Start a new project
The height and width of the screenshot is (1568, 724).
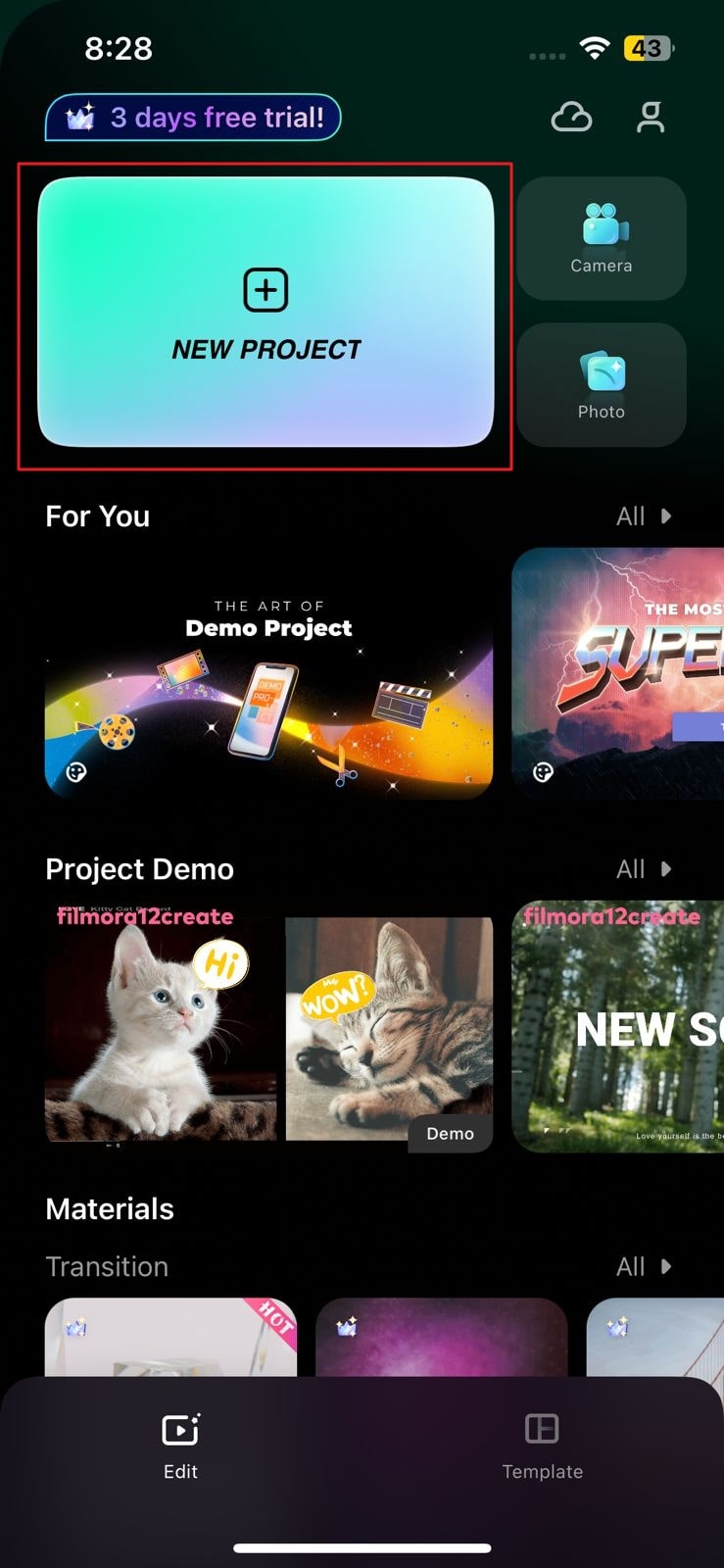(265, 312)
